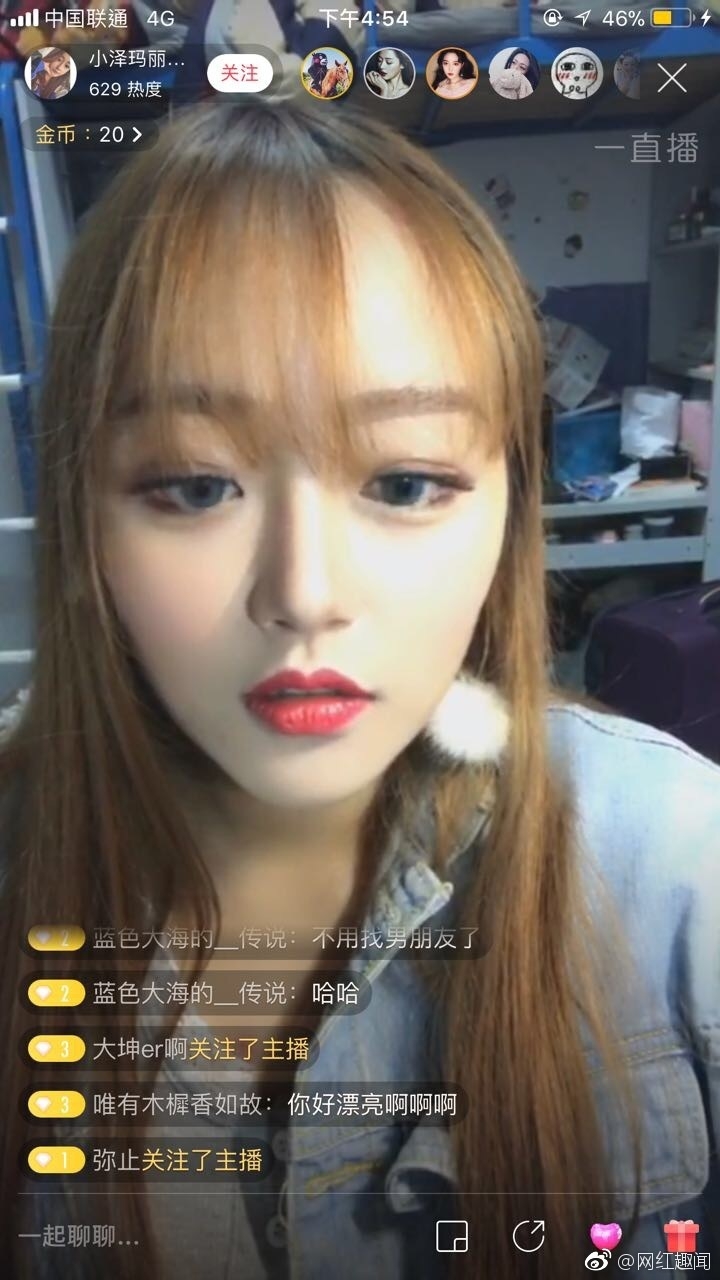Viewport: 720px width, 1280px height.
Task: Open 大坤er啊 follow notification
Action: [x=170, y=1049]
